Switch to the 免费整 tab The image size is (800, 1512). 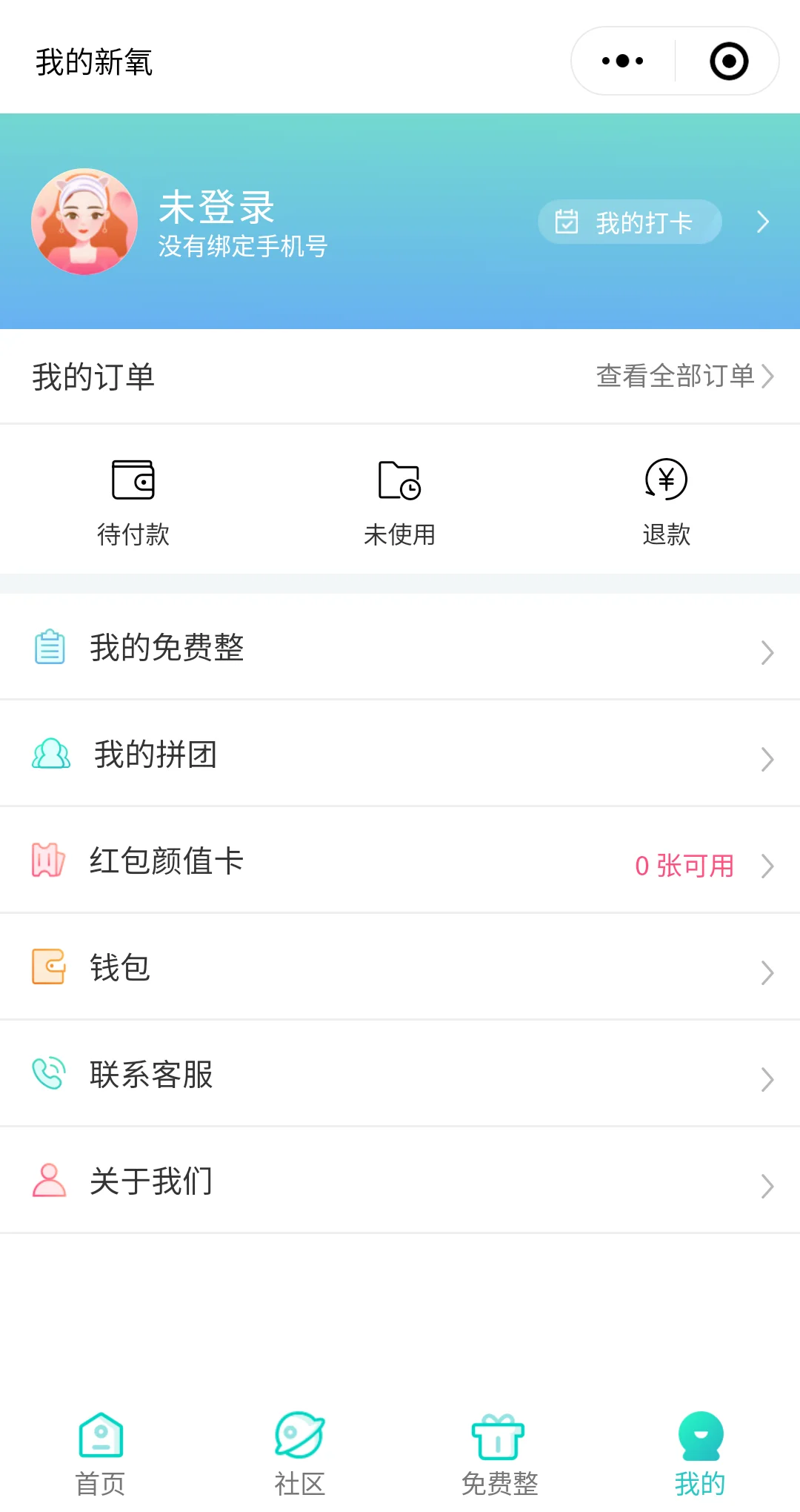(499, 1454)
